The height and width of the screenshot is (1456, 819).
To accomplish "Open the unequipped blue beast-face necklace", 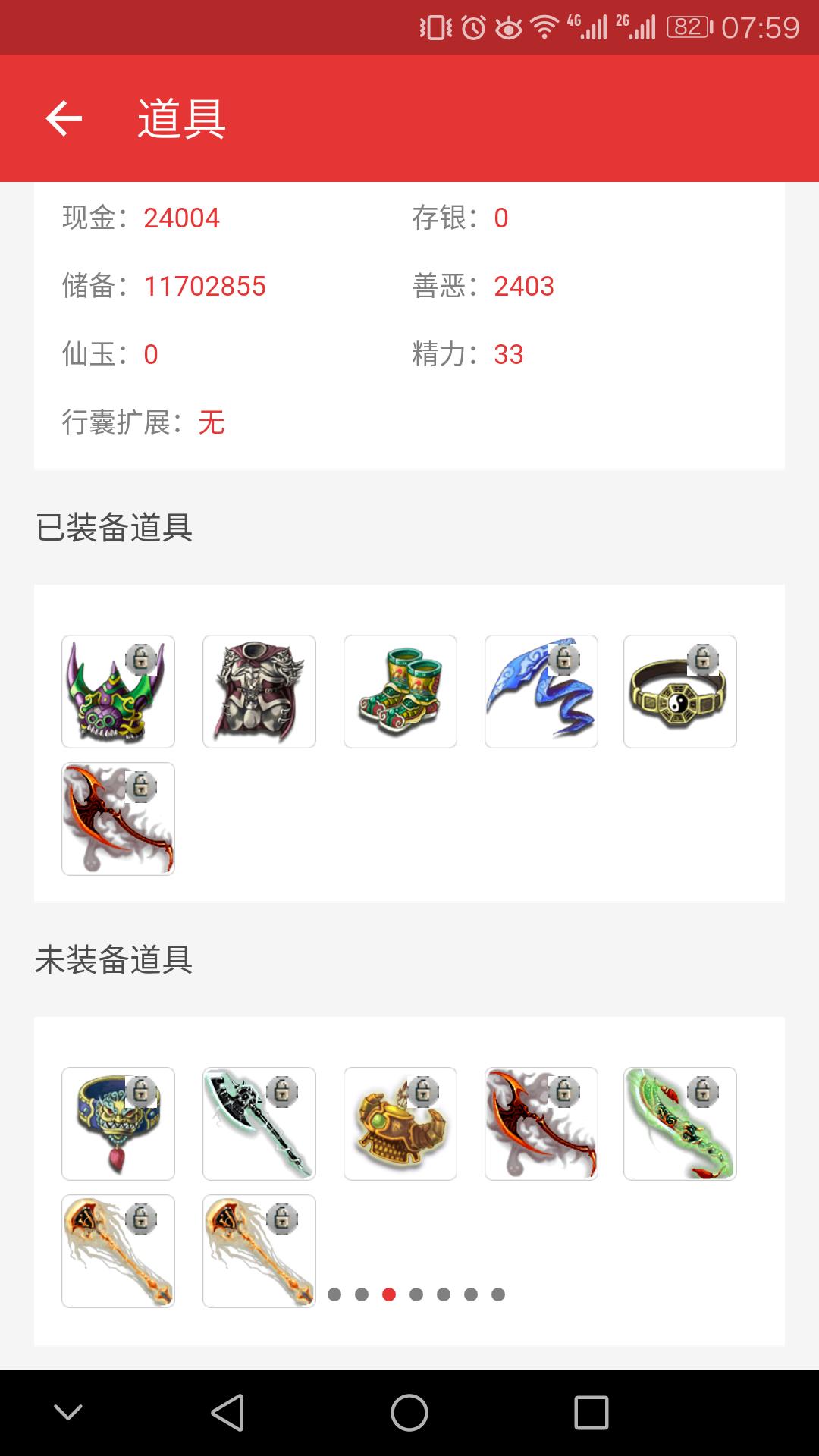I will (118, 1124).
